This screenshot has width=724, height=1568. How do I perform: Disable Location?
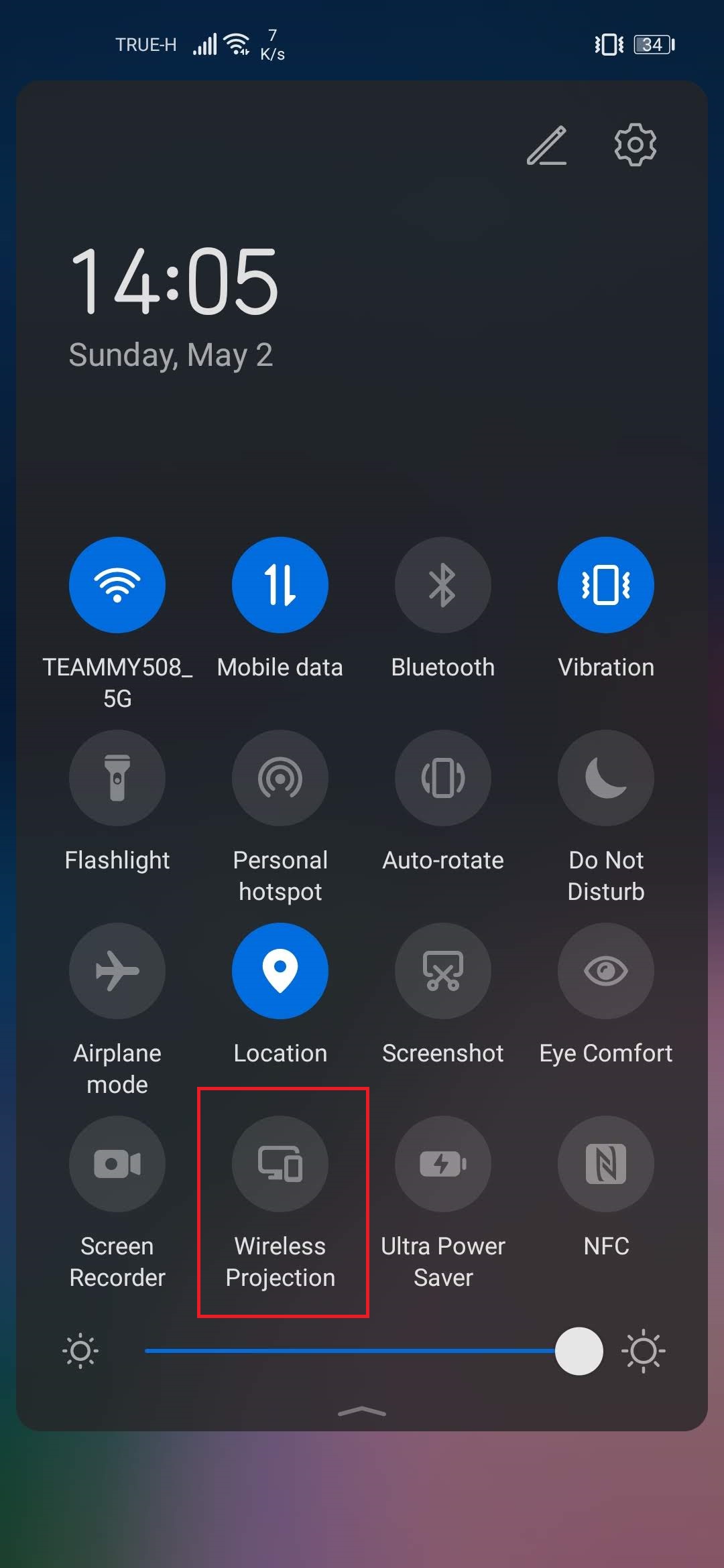point(280,971)
